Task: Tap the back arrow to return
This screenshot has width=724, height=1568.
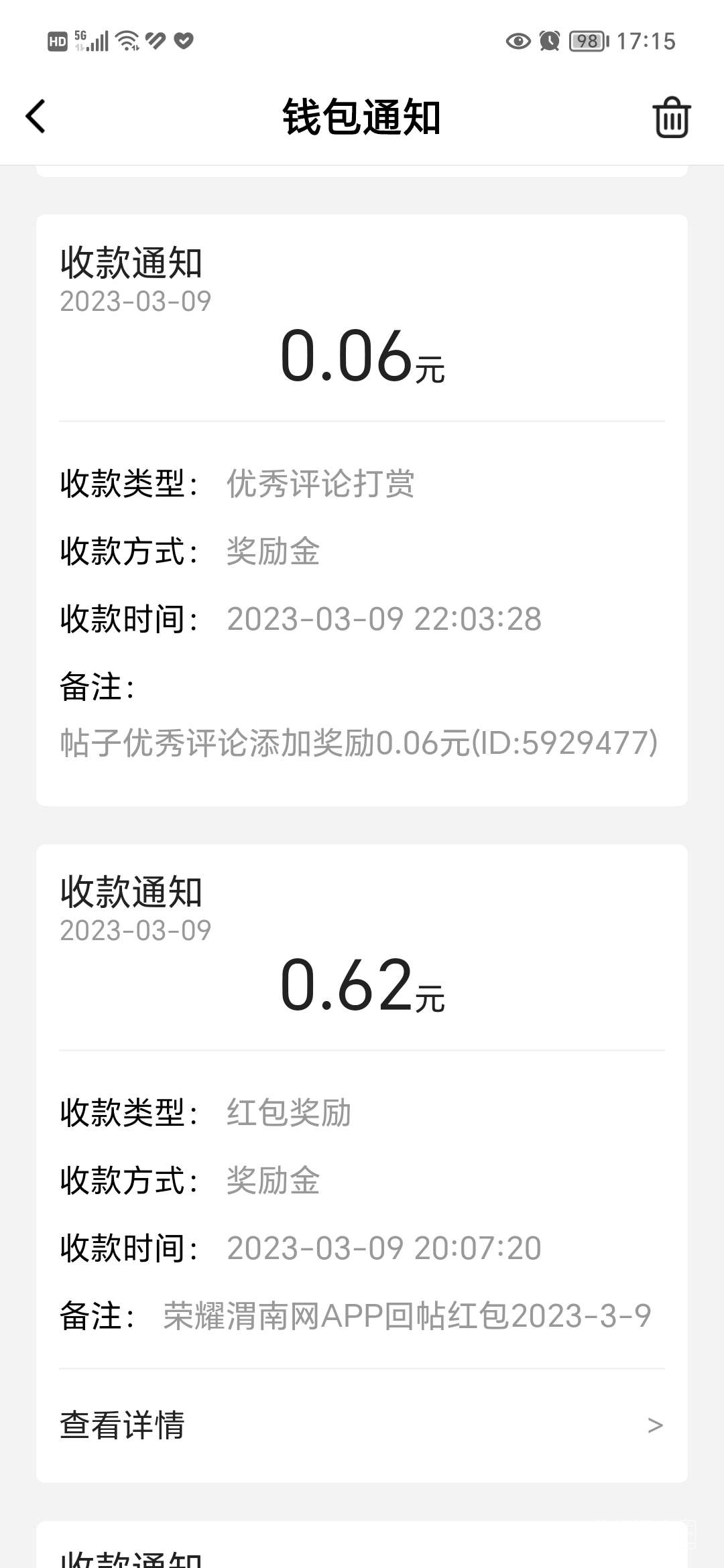Action: (35, 117)
